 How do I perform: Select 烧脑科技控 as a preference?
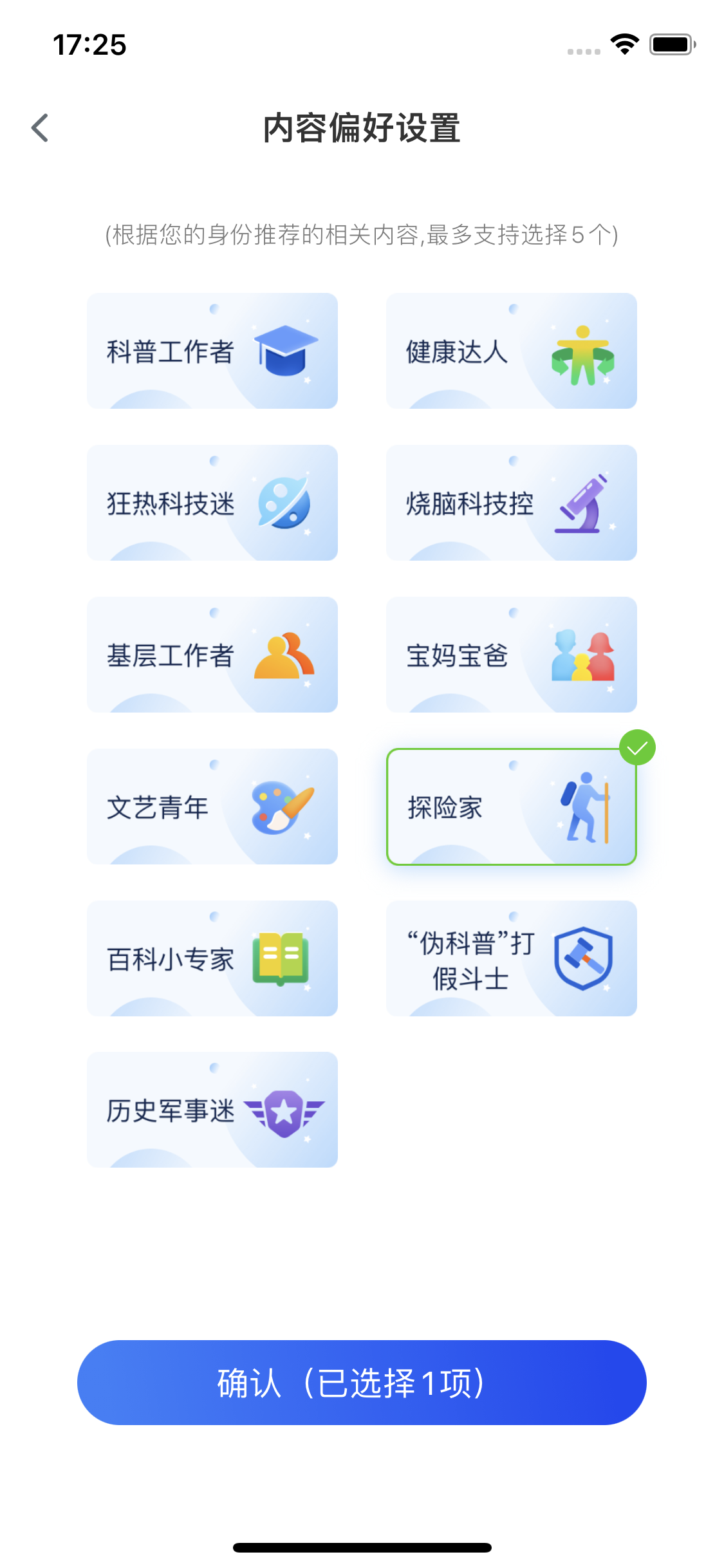pyautogui.click(x=511, y=503)
